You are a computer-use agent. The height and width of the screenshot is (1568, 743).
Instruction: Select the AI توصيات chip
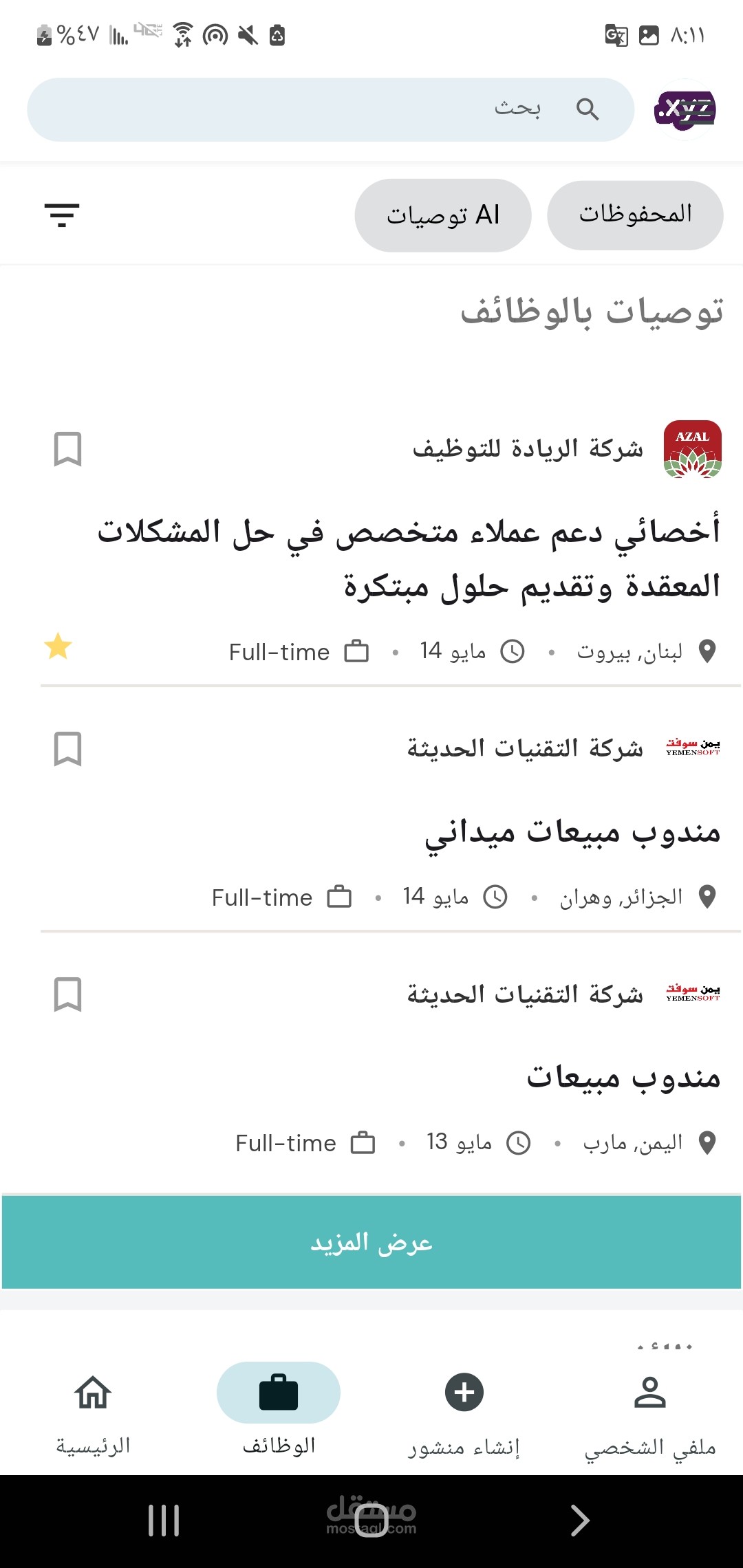tap(443, 215)
